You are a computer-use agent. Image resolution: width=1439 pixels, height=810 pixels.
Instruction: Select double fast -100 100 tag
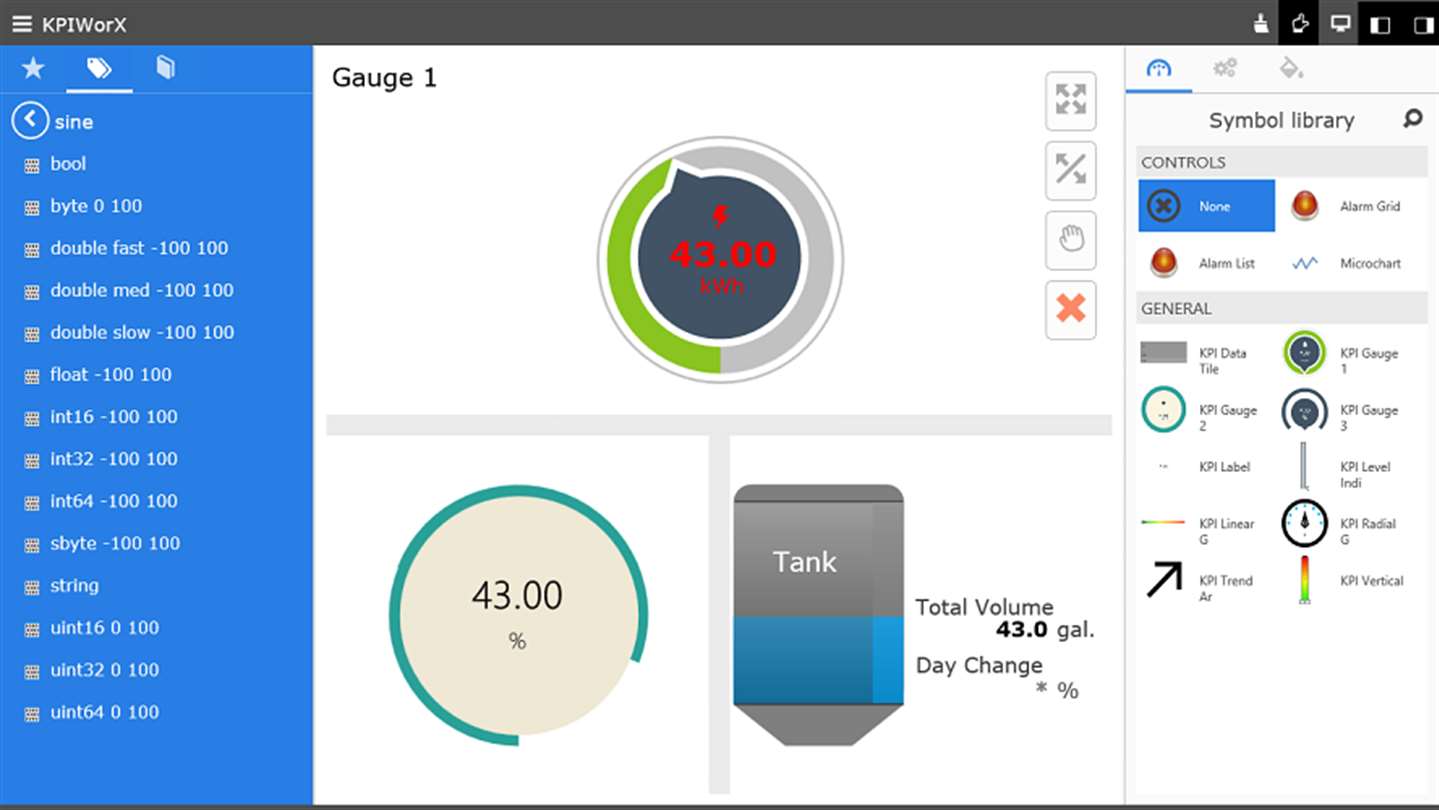(x=139, y=248)
